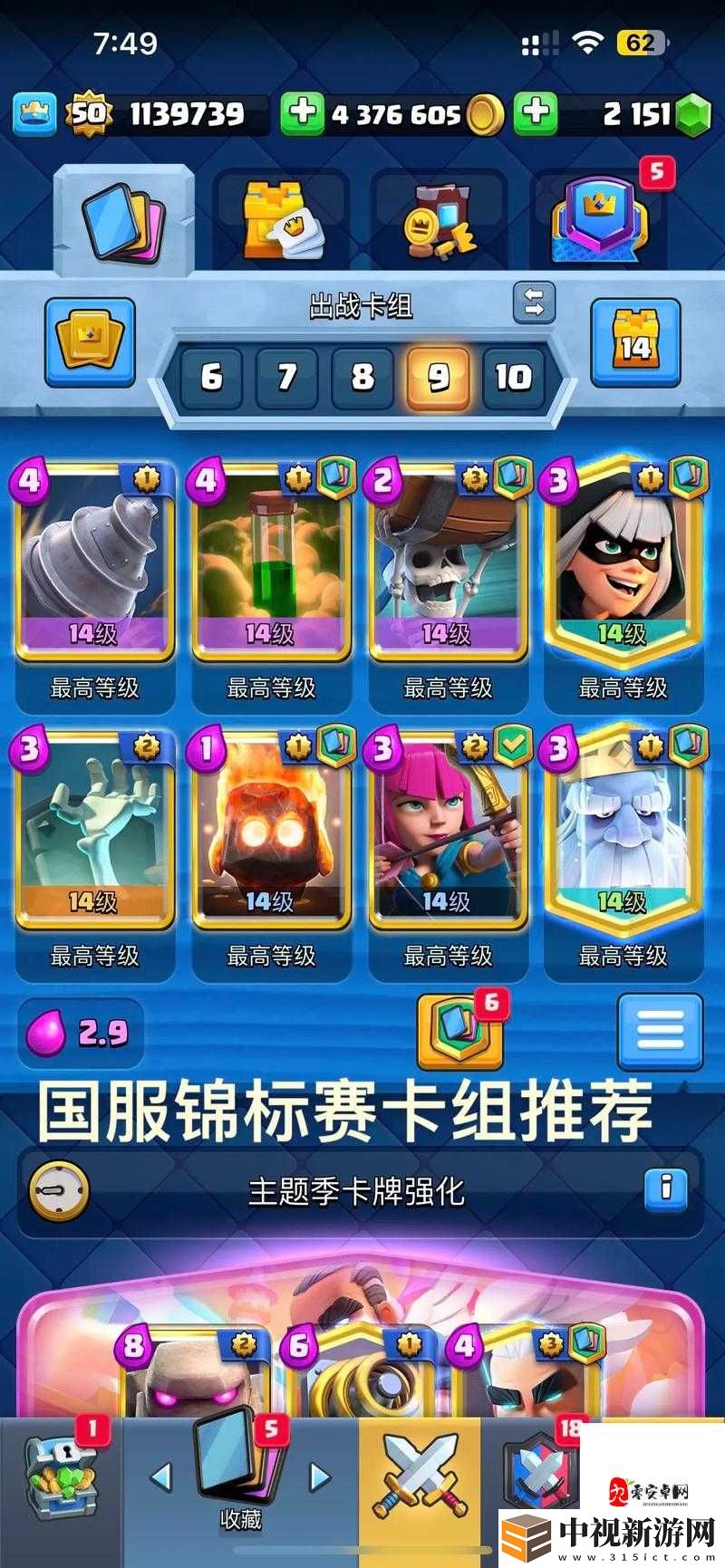Select deck slot 7
This screenshot has height=1568, width=725.
pos(286,376)
